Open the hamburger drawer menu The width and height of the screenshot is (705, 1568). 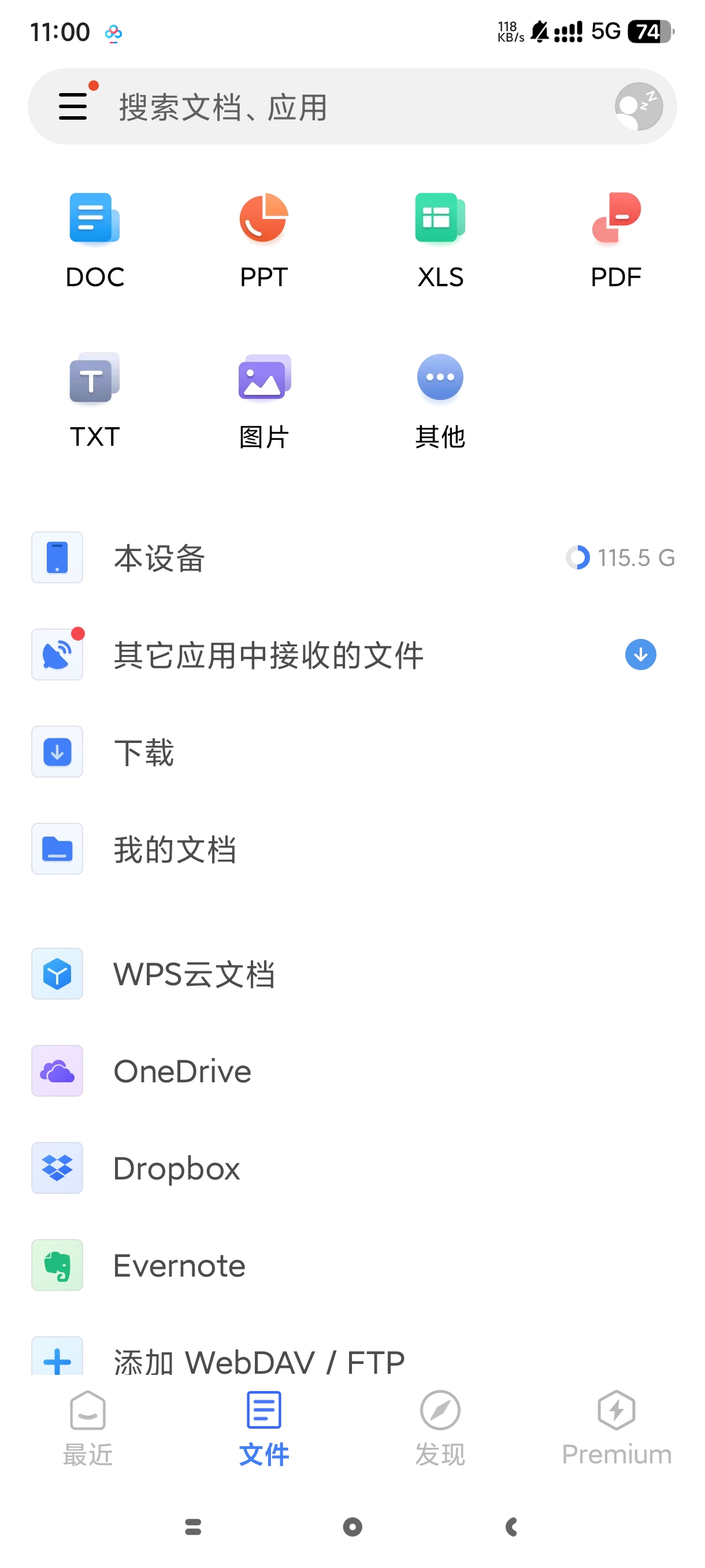point(73,106)
